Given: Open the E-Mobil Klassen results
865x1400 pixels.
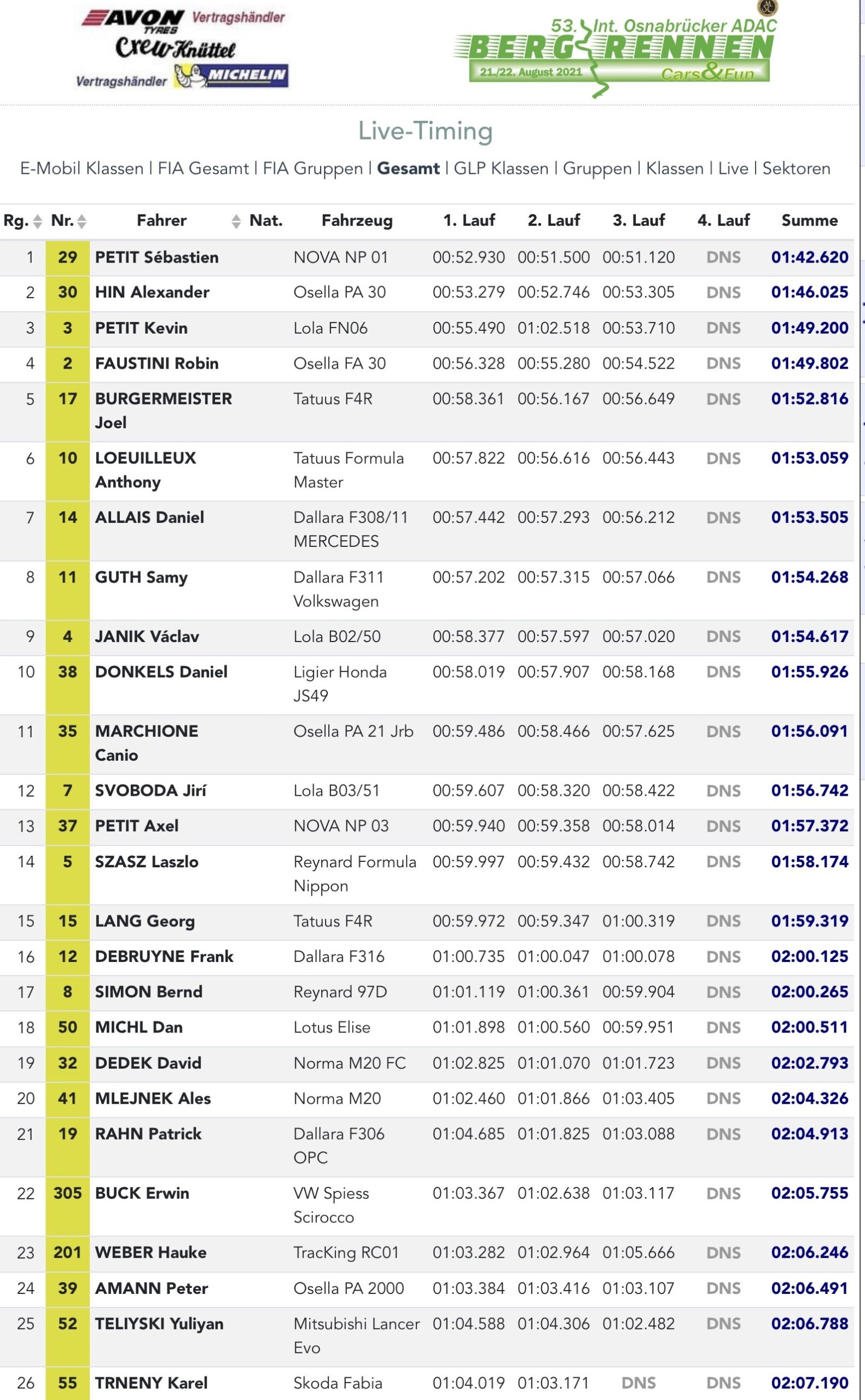Looking at the screenshot, I should coord(81,168).
